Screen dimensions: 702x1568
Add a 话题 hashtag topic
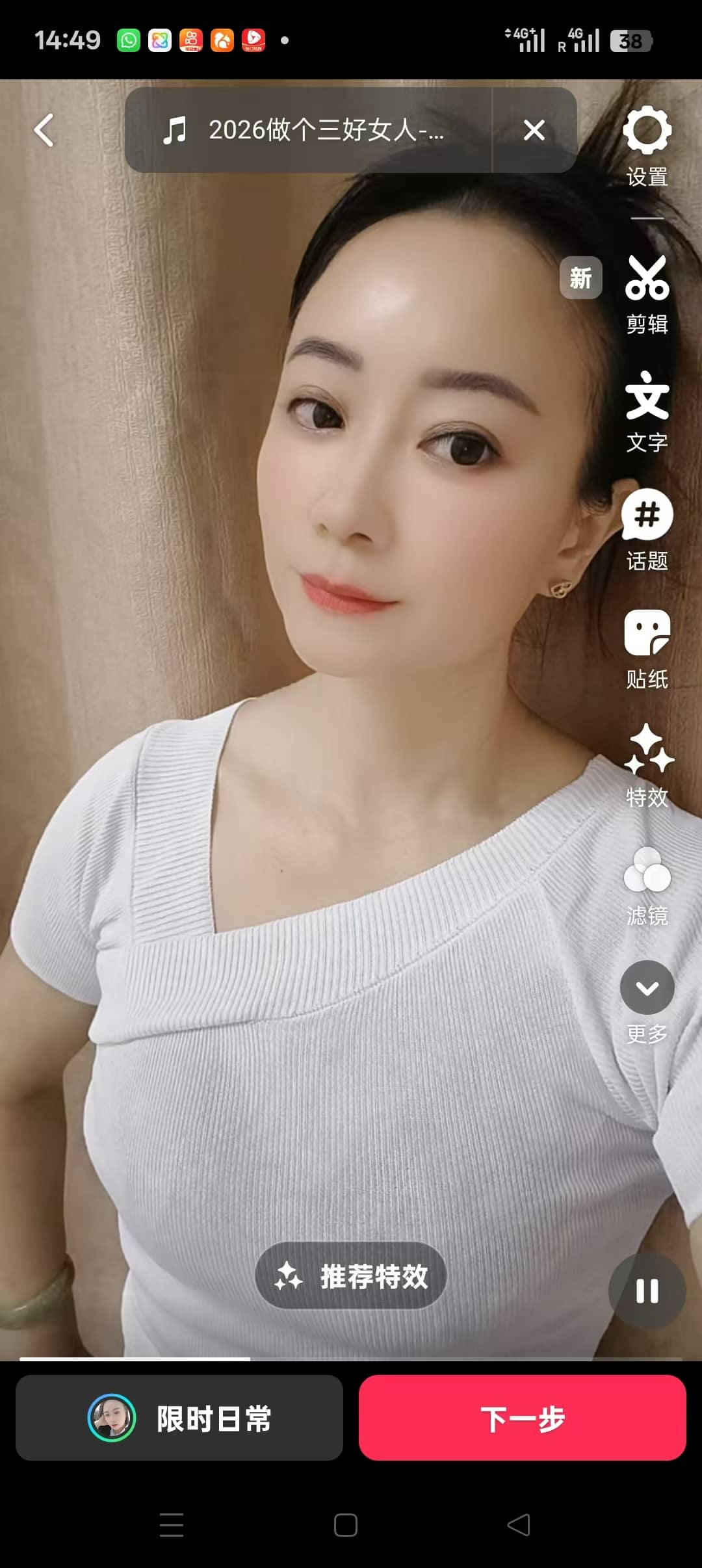click(647, 530)
